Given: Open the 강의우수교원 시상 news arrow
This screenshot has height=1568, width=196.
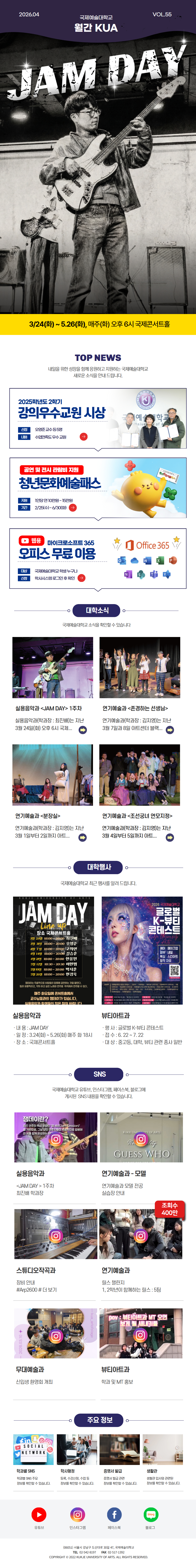Looking at the screenshot, I should tap(83, 436).
